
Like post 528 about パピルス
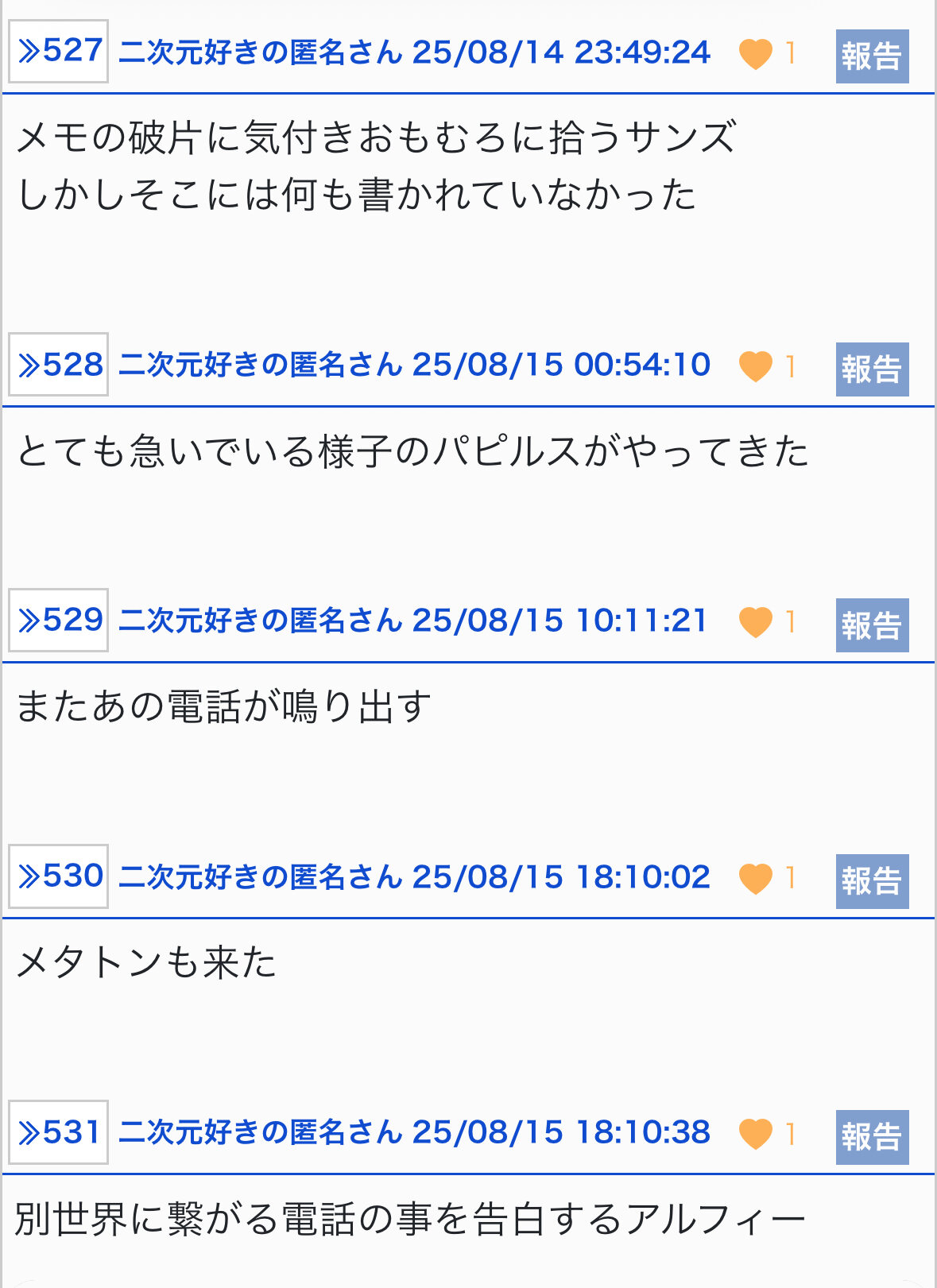755,366
